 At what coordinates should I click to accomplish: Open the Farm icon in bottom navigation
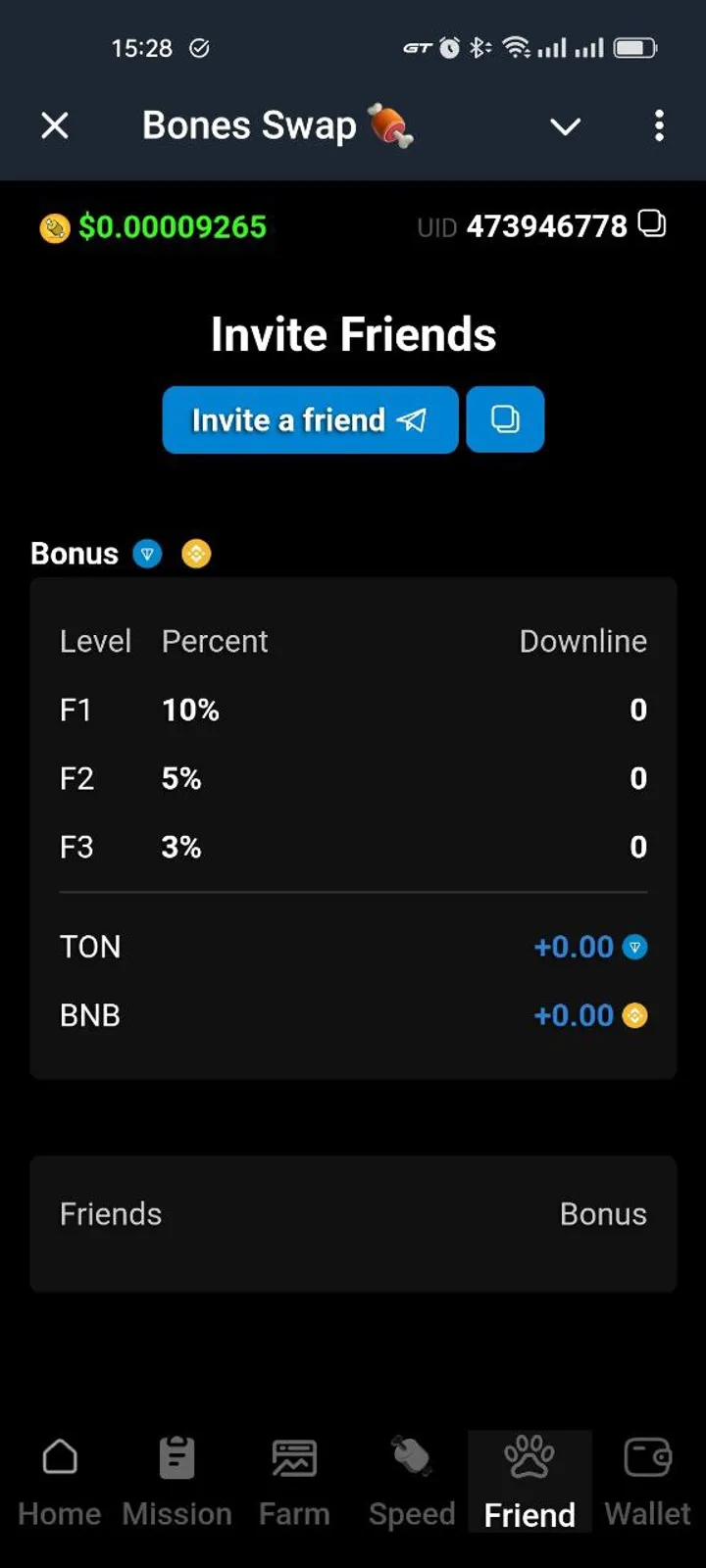[294, 1457]
